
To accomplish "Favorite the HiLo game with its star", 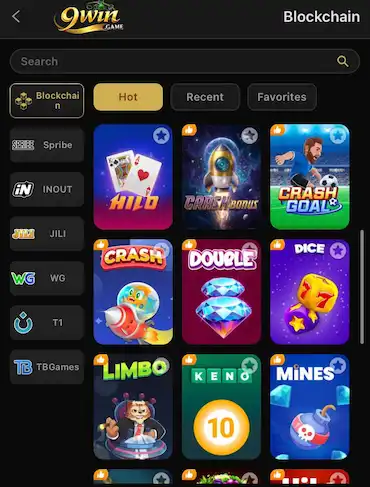I will (x=161, y=136).
